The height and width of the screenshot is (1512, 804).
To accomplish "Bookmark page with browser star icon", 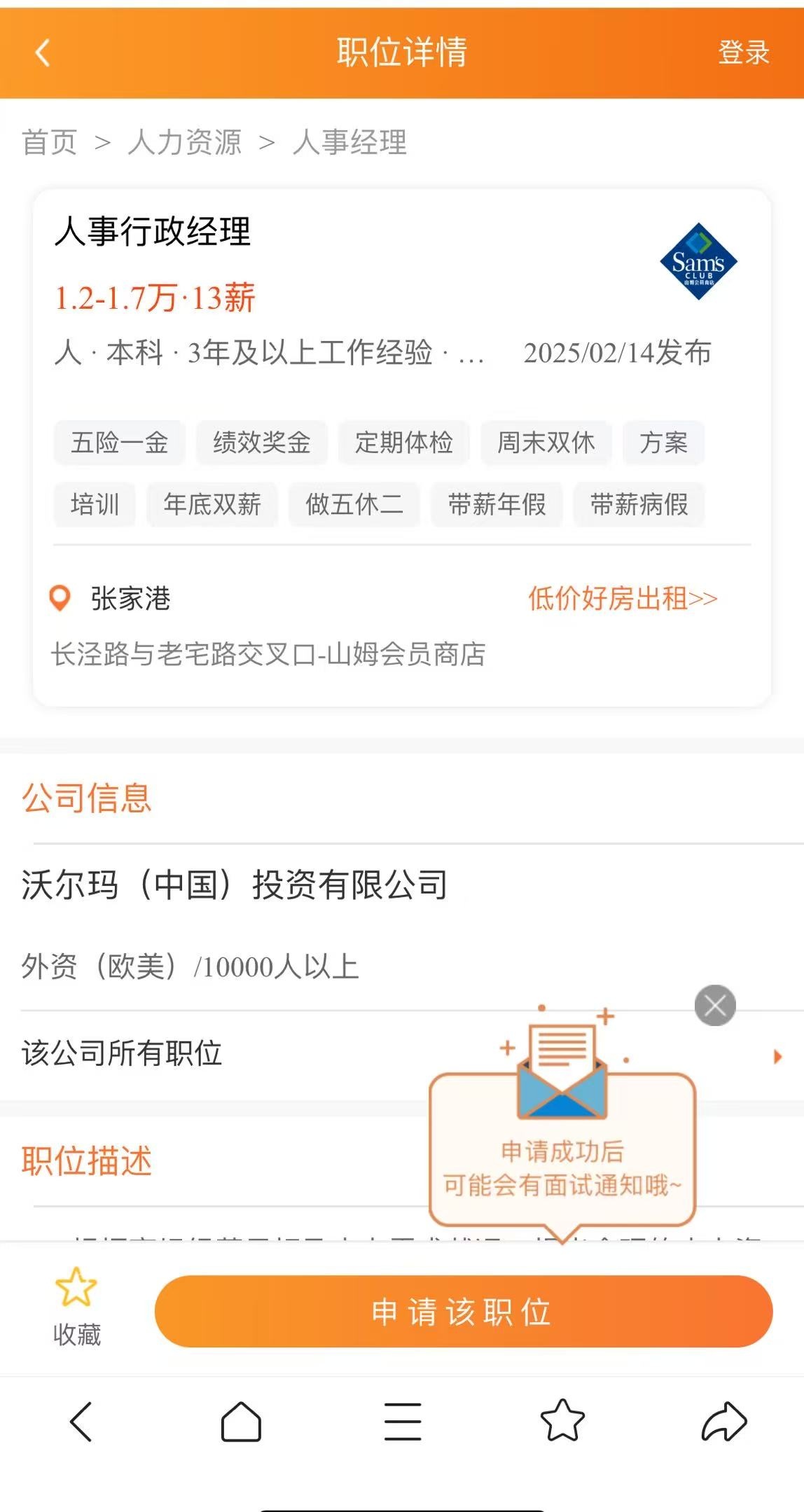I will point(562,1422).
